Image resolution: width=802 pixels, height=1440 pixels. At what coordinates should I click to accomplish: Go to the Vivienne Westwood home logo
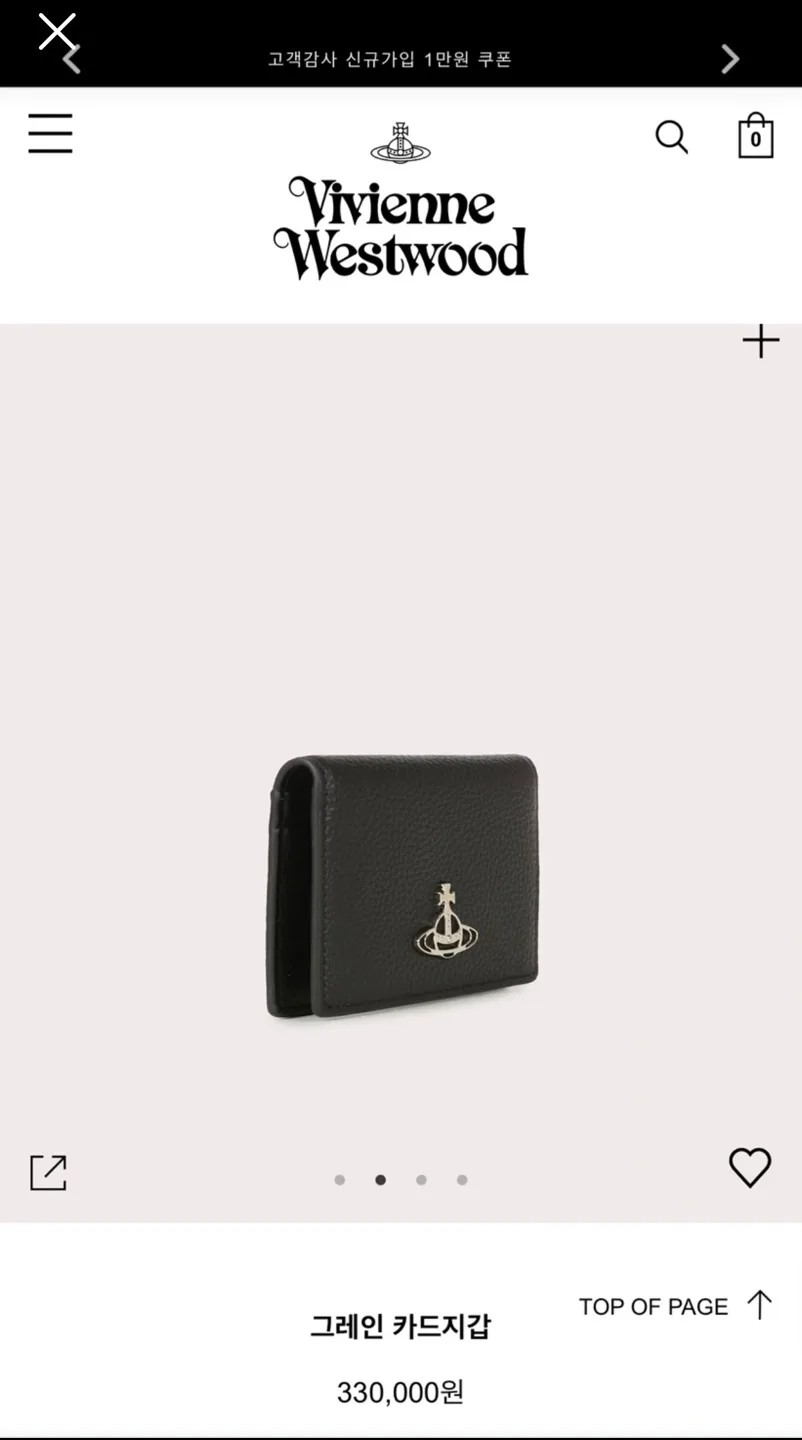(400, 204)
